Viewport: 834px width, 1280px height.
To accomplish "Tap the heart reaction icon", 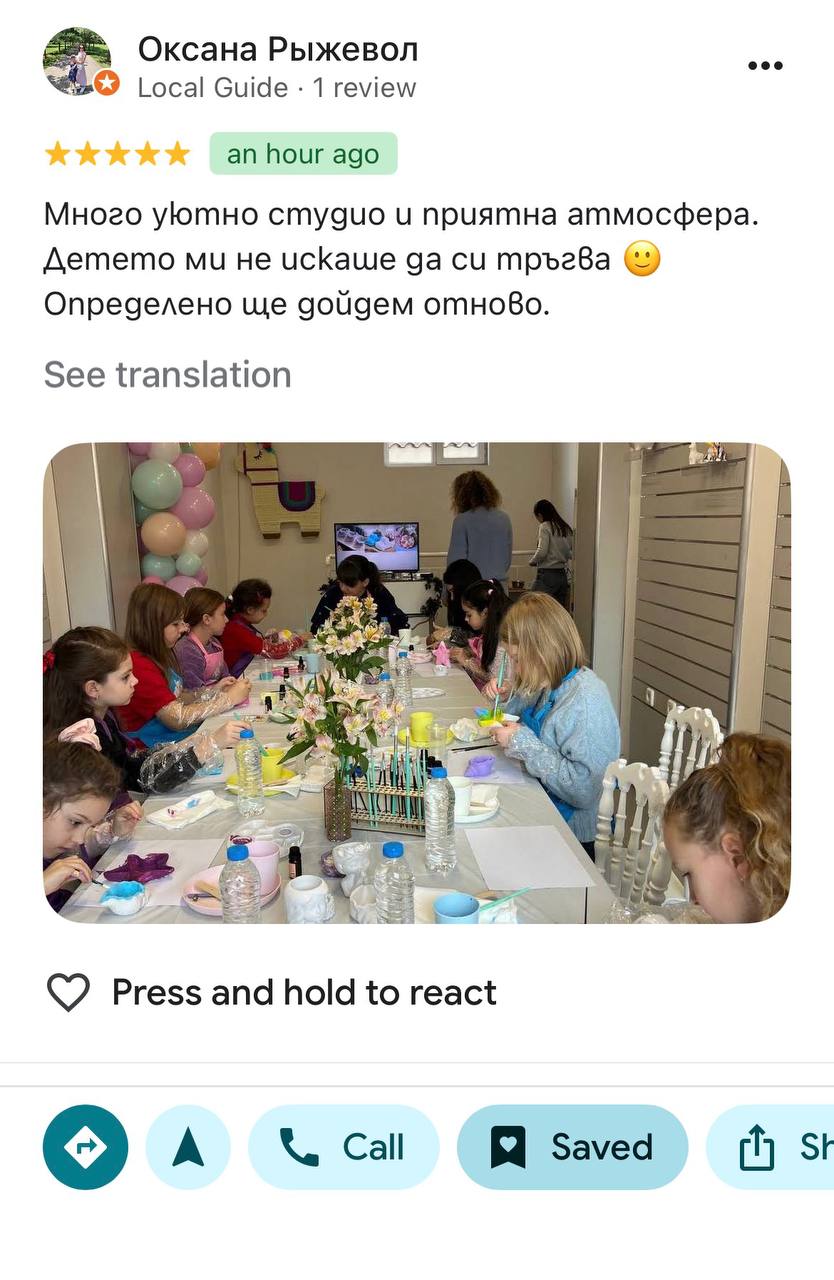I will point(69,992).
